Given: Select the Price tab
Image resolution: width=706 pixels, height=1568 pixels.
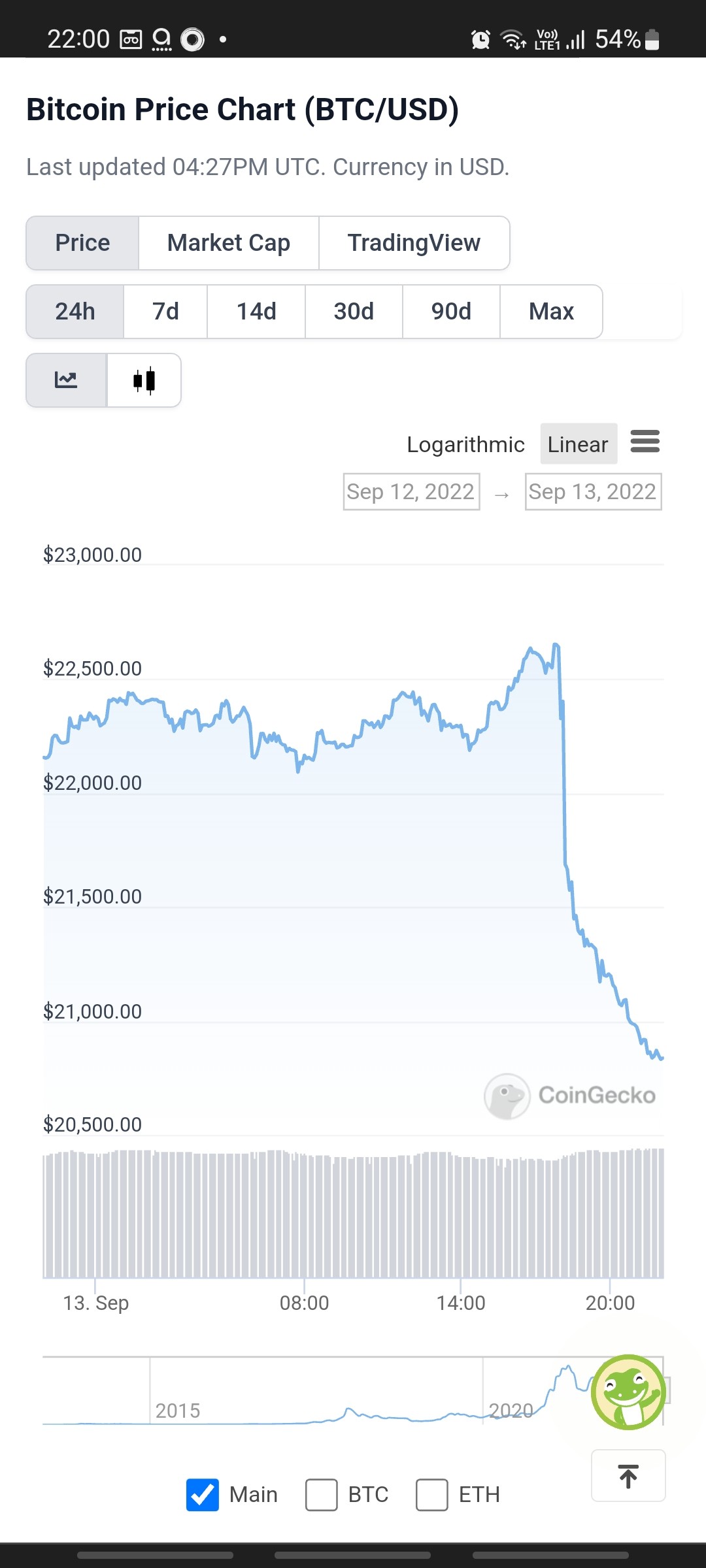Looking at the screenshot, I should [x=82, y=243].
